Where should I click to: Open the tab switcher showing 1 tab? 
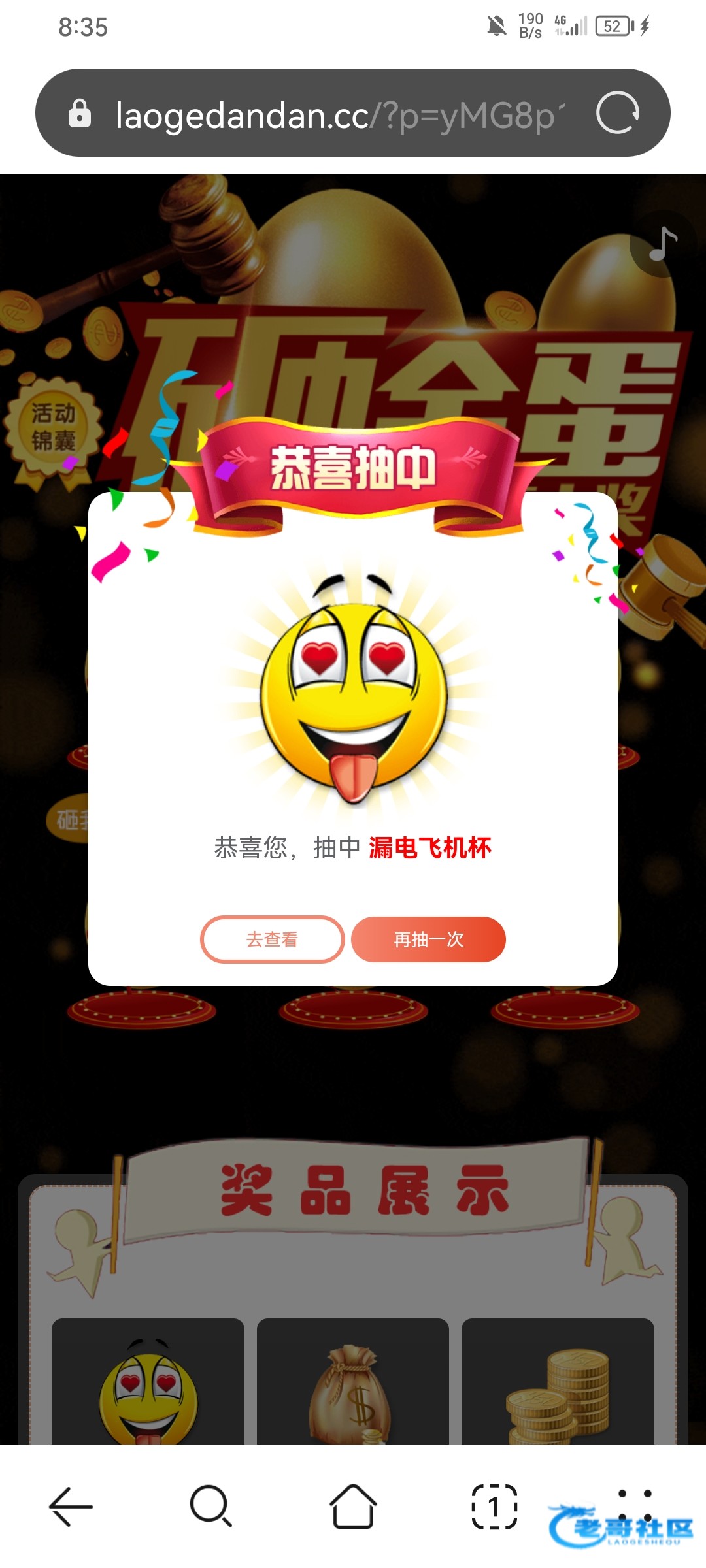494,1507
